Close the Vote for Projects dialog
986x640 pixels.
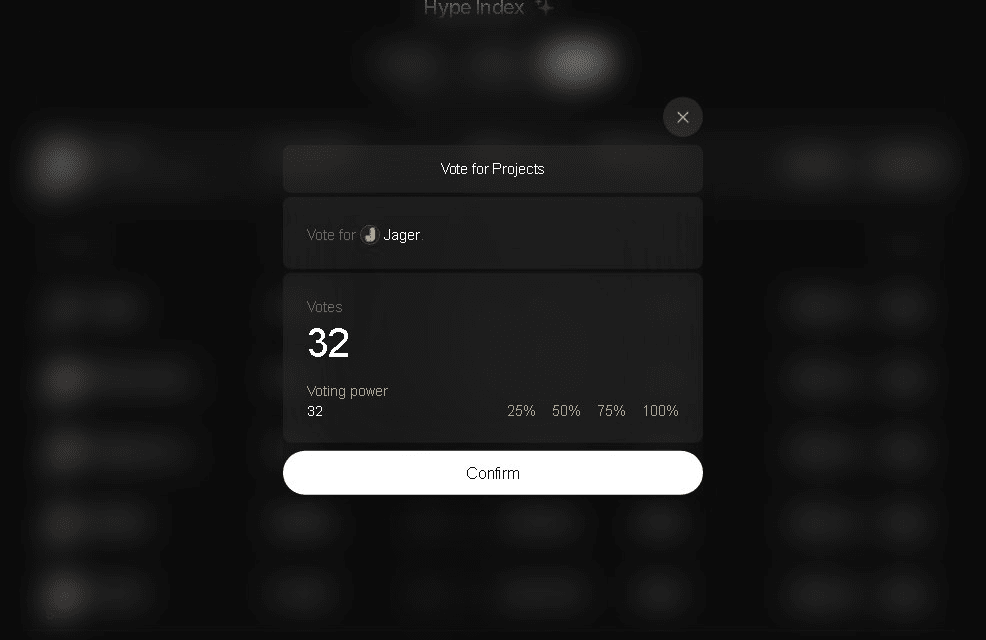click(x=682, y=117)
